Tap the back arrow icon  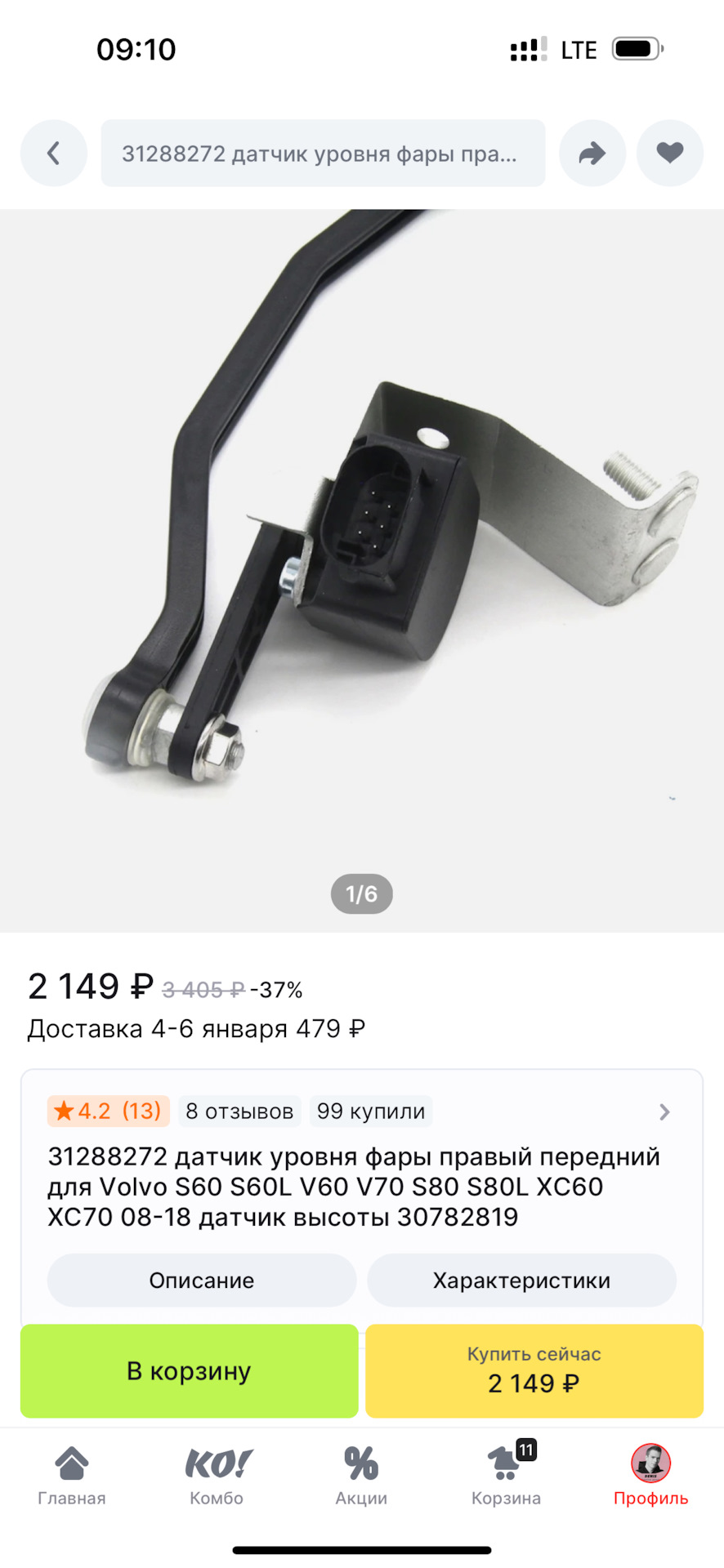click(x=53, y=153)
